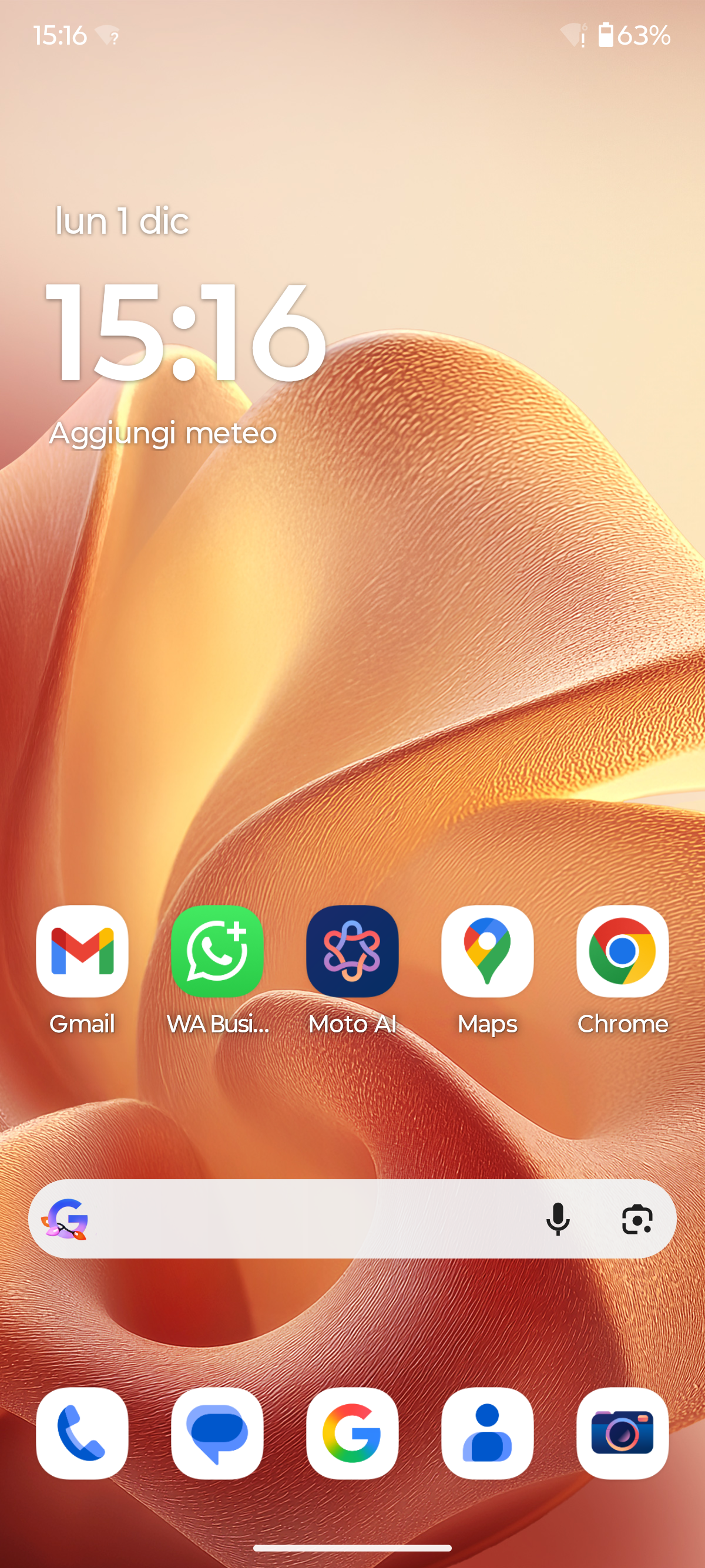This screenshot has width=705, height=1568.
Task: Open Google Lens camera search
Action: (637, 1219)
